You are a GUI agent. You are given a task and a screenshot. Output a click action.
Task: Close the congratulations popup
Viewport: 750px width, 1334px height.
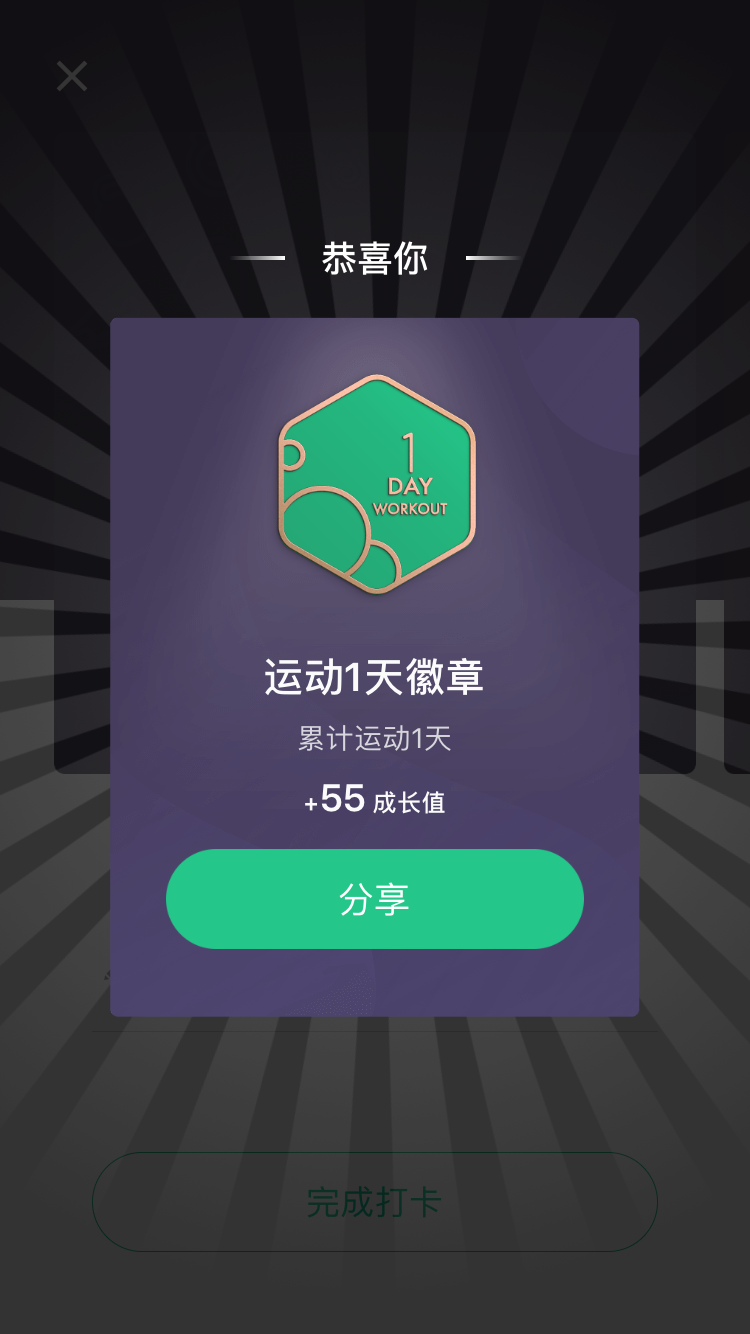[x=72, y=76]
